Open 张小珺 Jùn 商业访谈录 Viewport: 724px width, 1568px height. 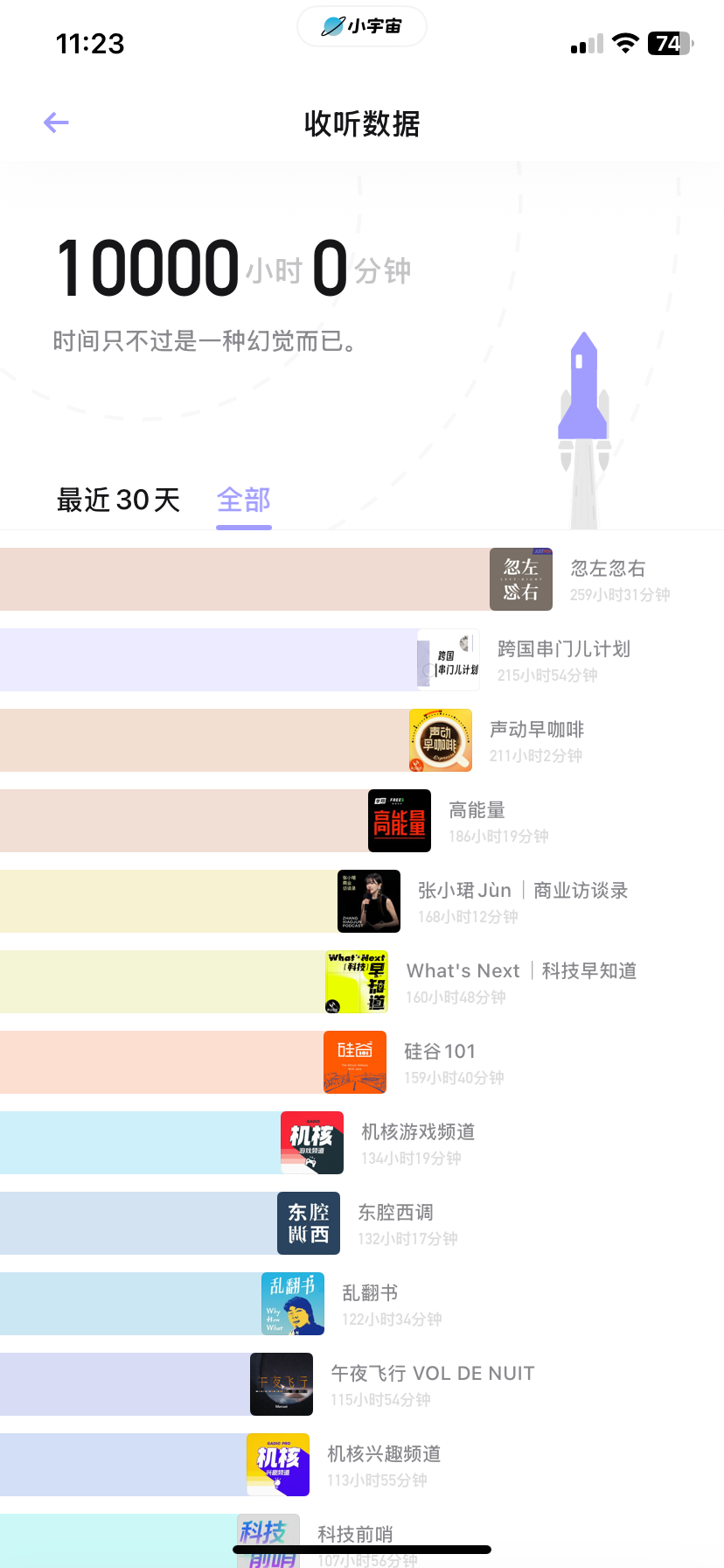pyautogui.click(x=362, y=901)
